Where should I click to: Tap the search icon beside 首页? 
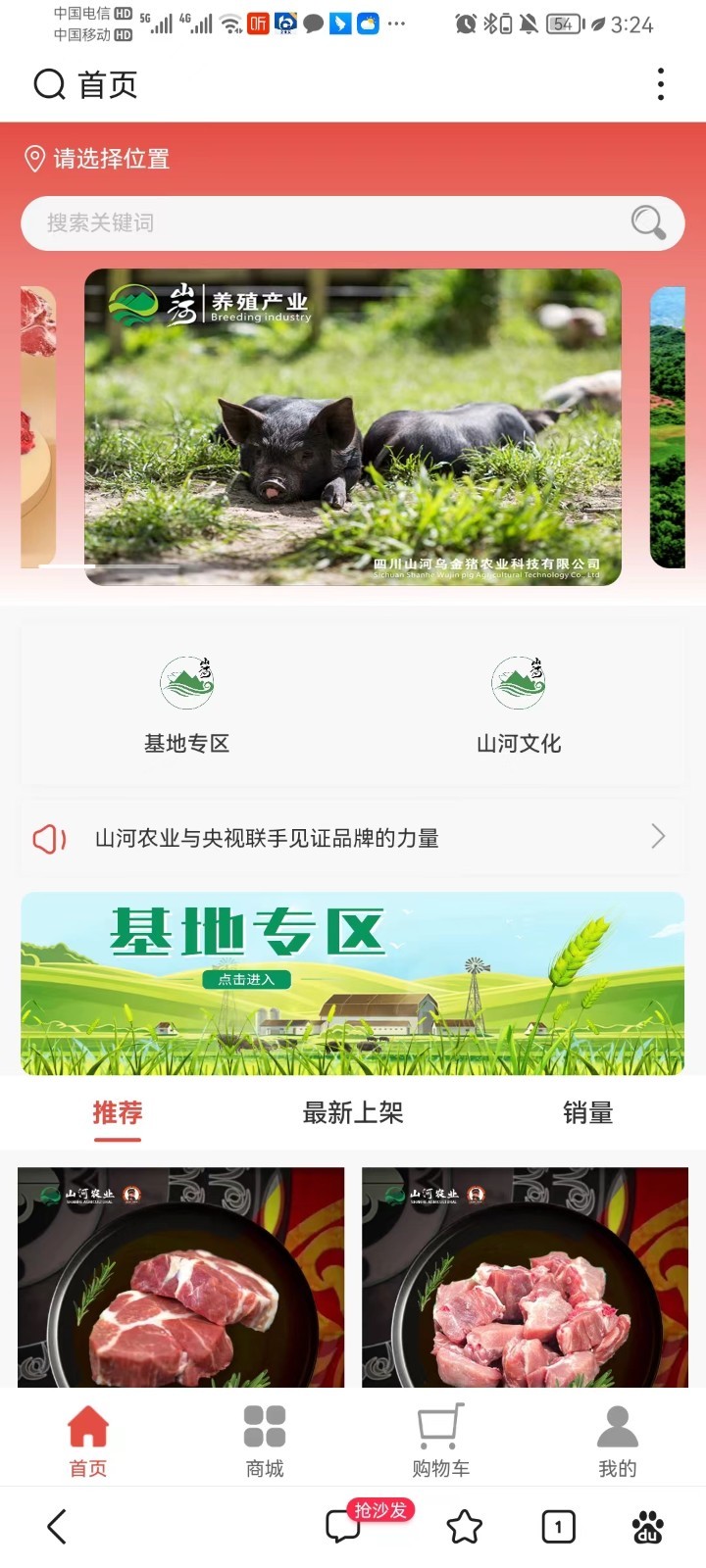click(49, 84)
